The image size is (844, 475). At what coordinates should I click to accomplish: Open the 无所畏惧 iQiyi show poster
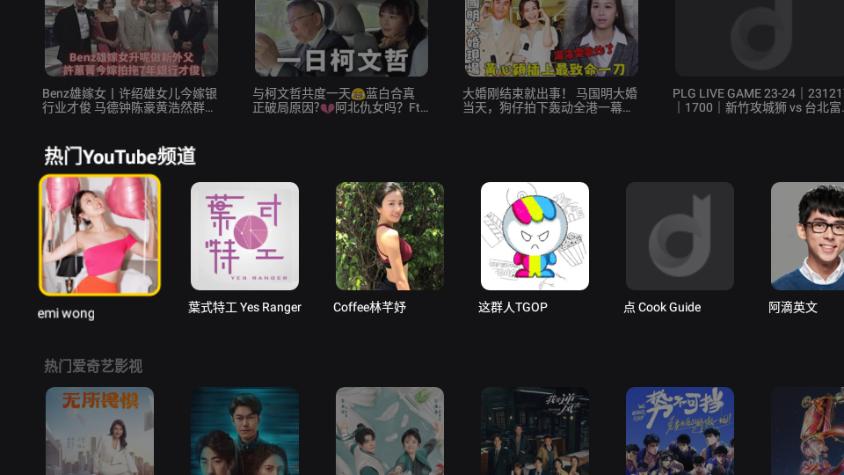tap(100, 431)
